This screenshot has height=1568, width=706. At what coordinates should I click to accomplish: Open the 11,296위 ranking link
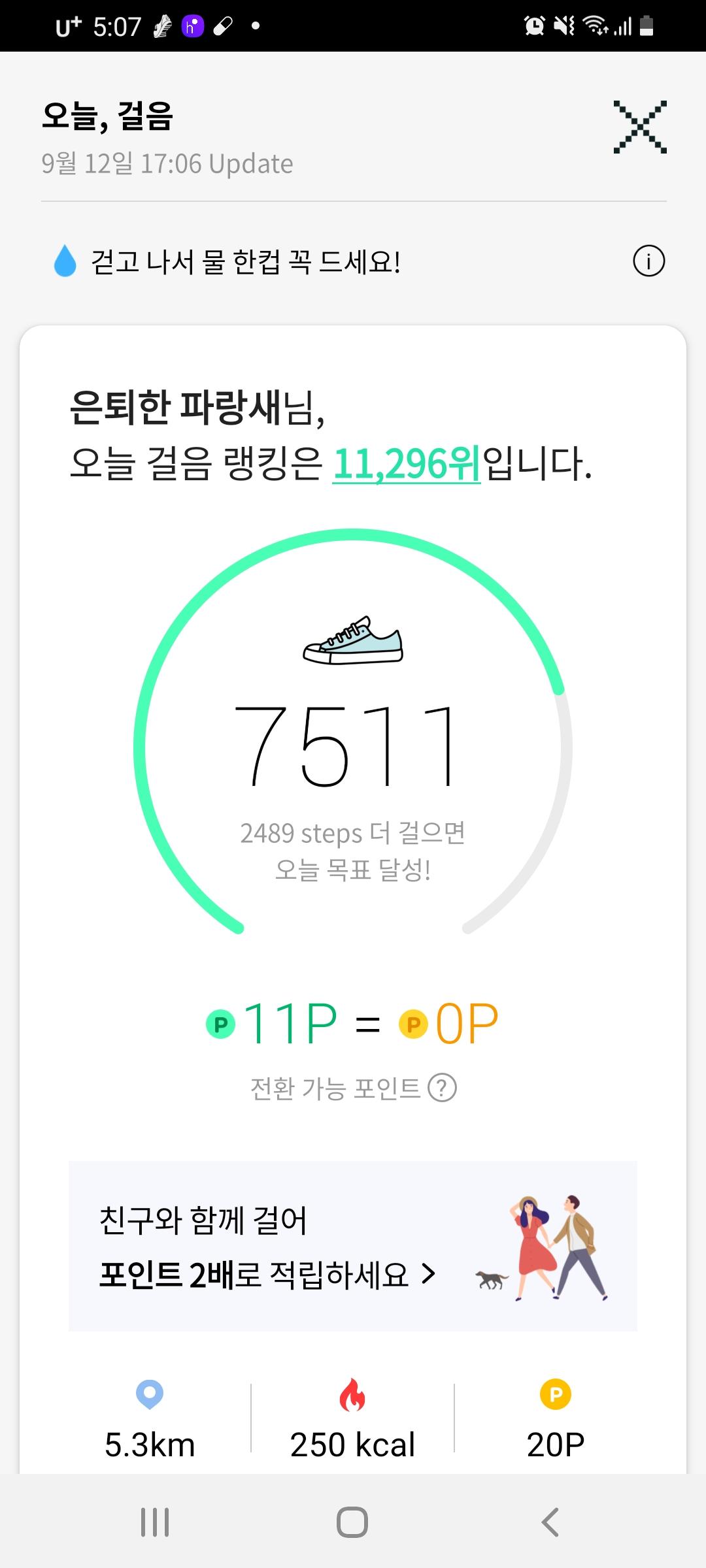(x=407, y=464)
